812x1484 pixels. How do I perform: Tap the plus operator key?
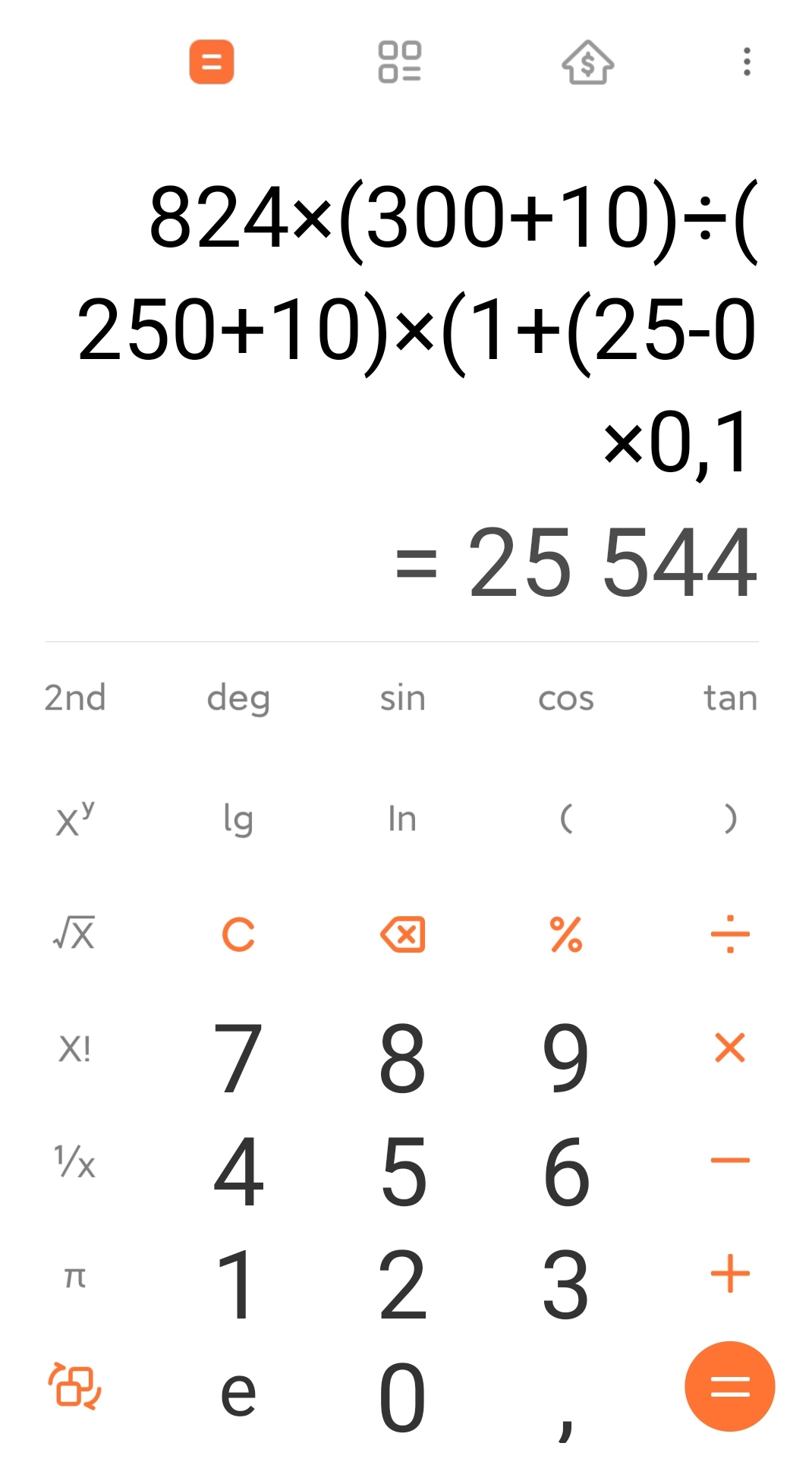(x=729, y=1273)
